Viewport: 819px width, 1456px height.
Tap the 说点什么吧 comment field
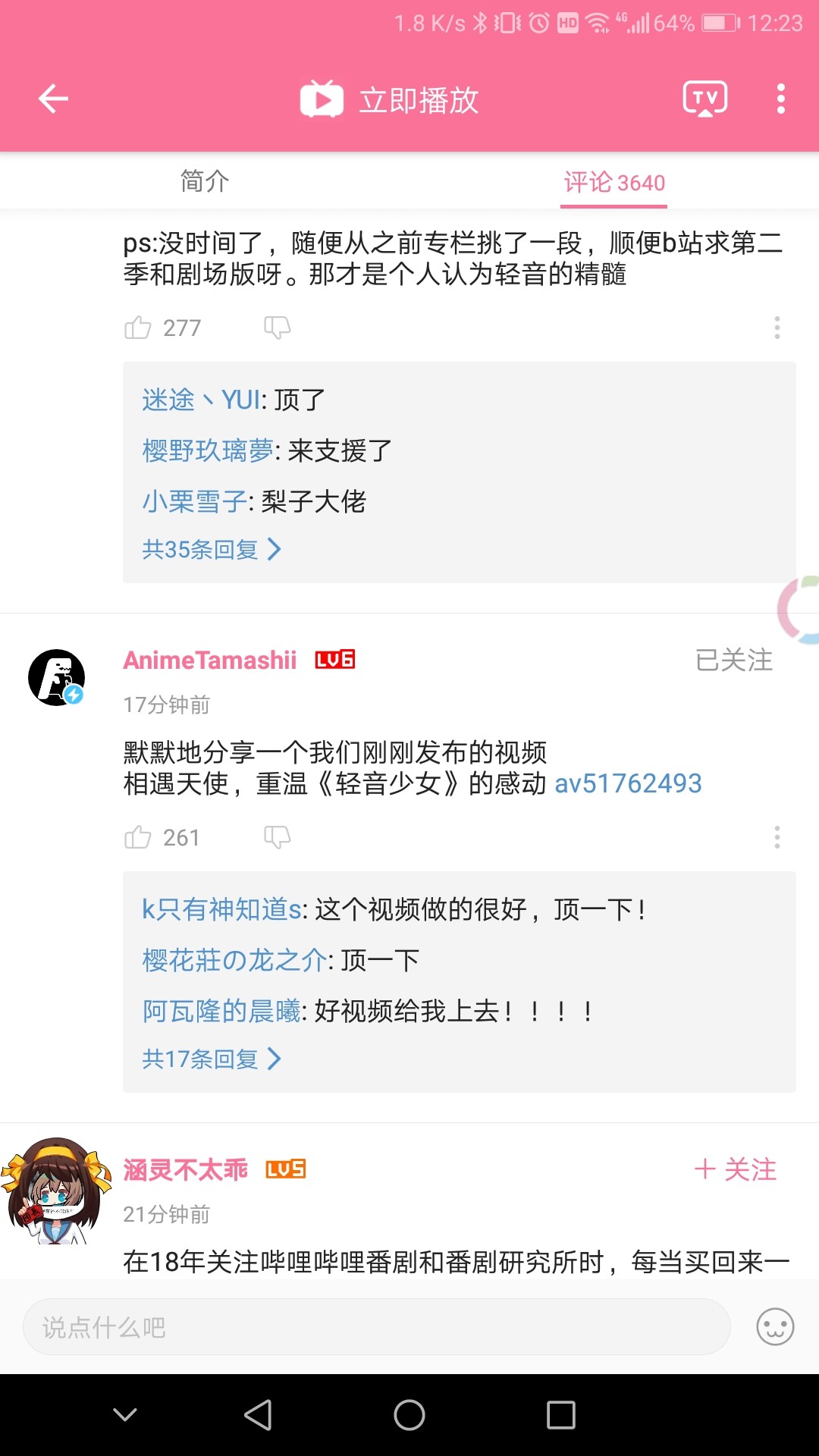coord(376,1327)
